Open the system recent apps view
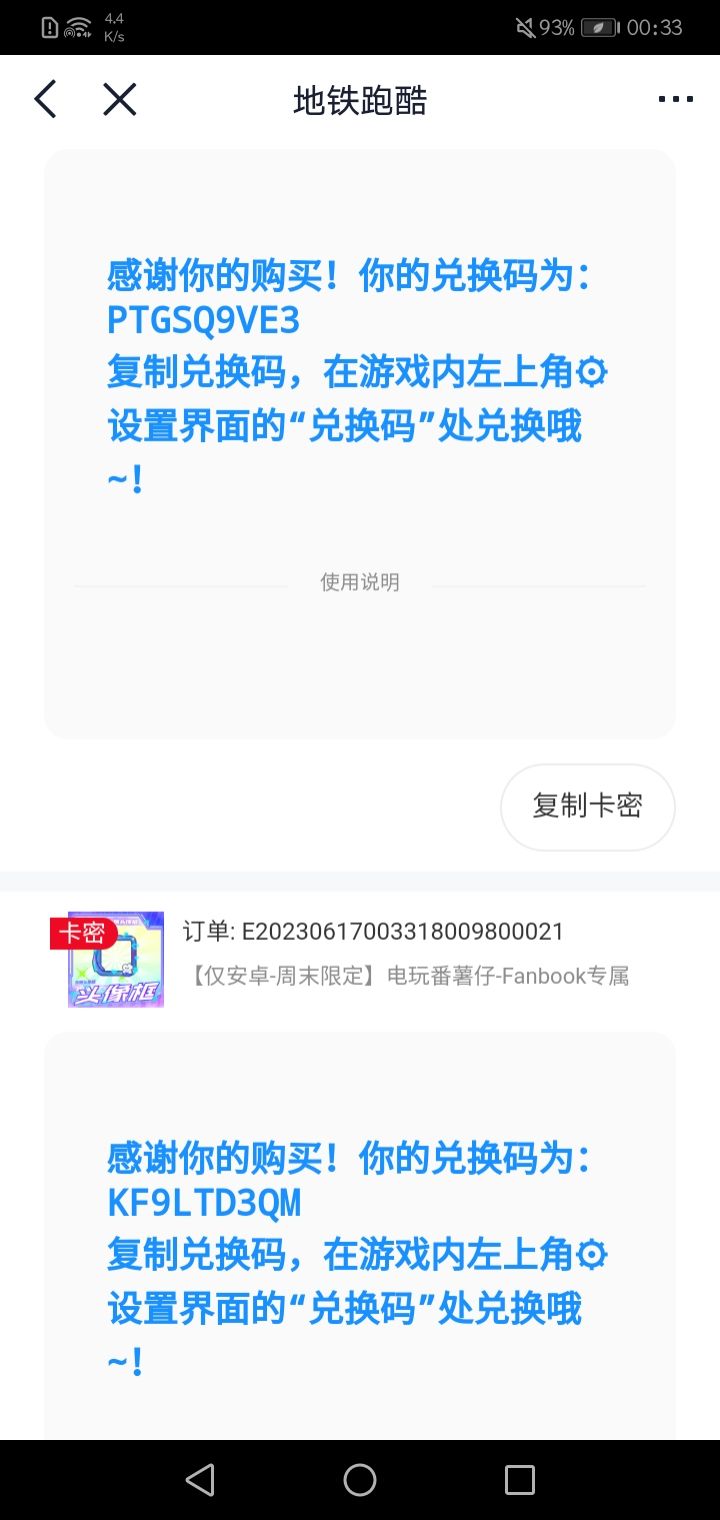This screenshot has width=720, height=1520. point(520,1480)
